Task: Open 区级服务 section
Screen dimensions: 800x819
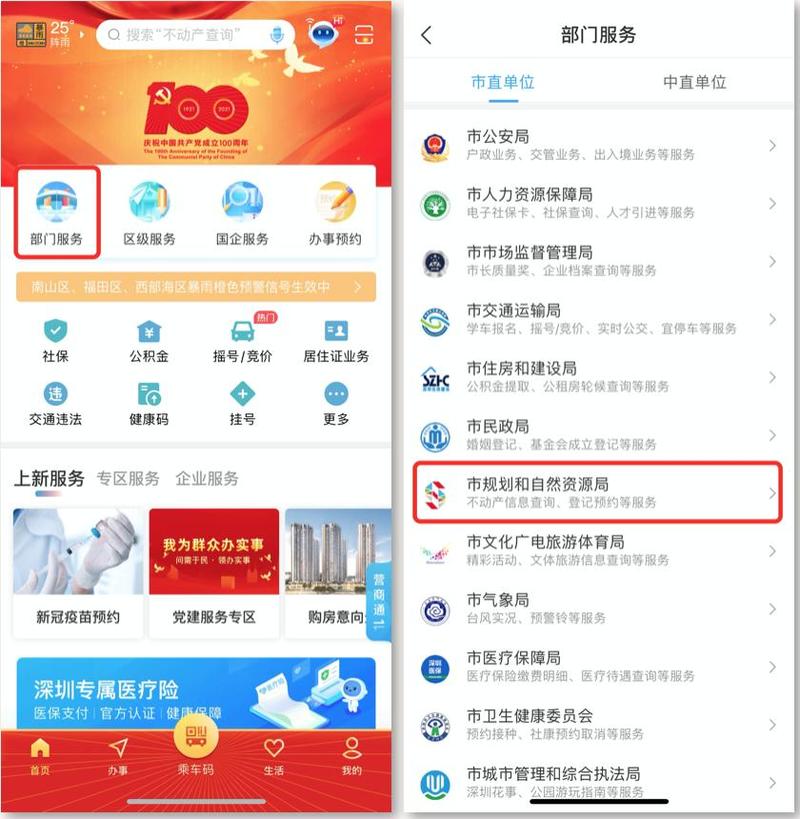Action: pyautogui.click(x=148, y=213)
